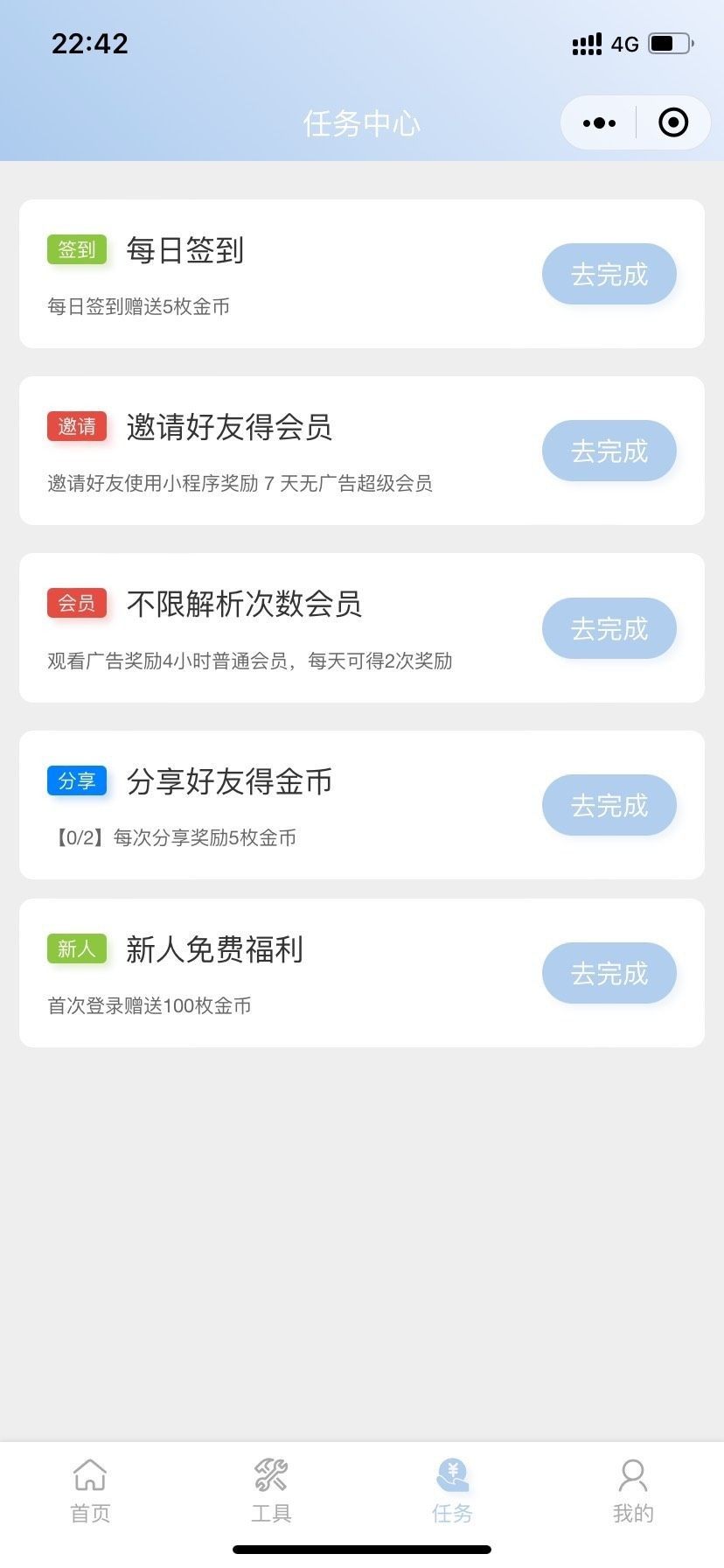Close the mini program via circle icon
724x1568 pixels.
[672, 123]
